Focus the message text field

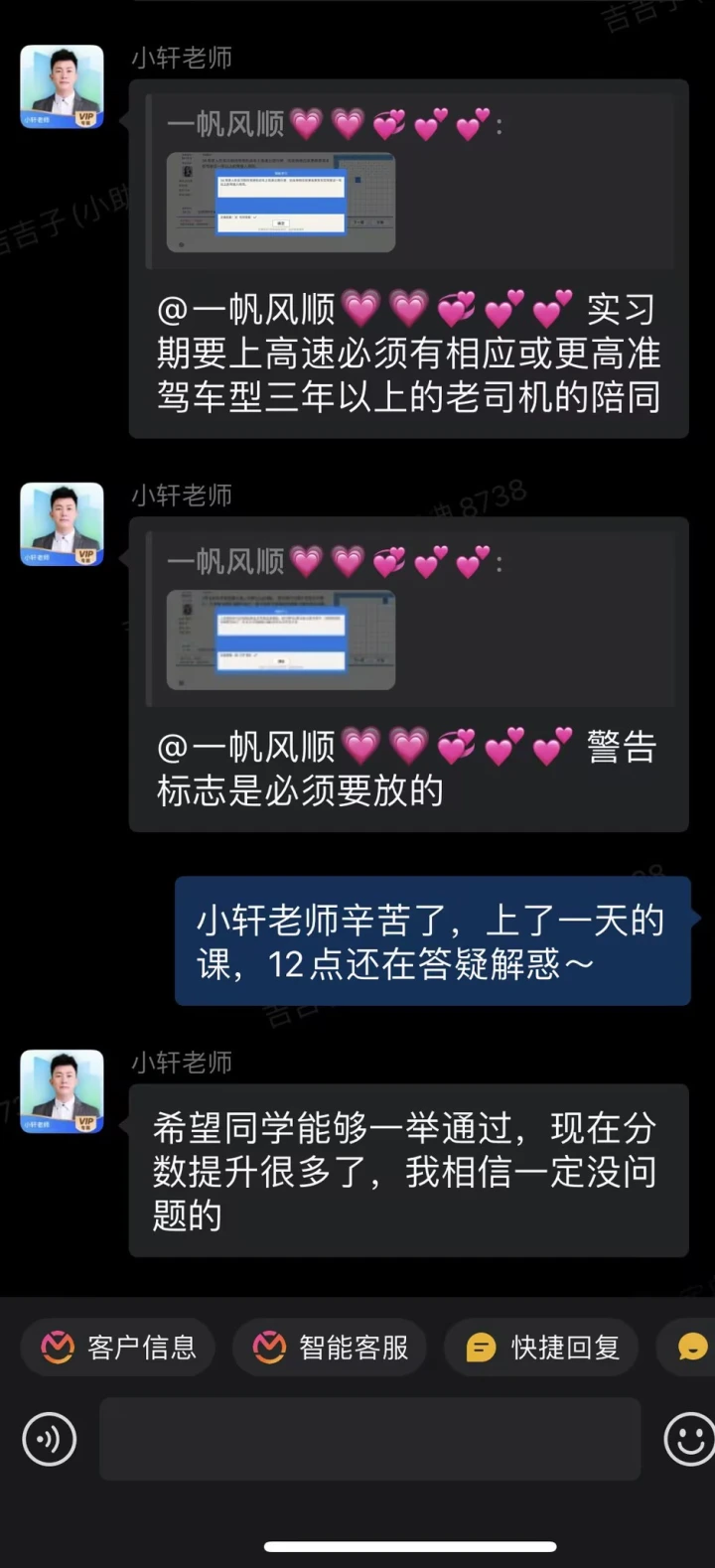point(369,1438)
